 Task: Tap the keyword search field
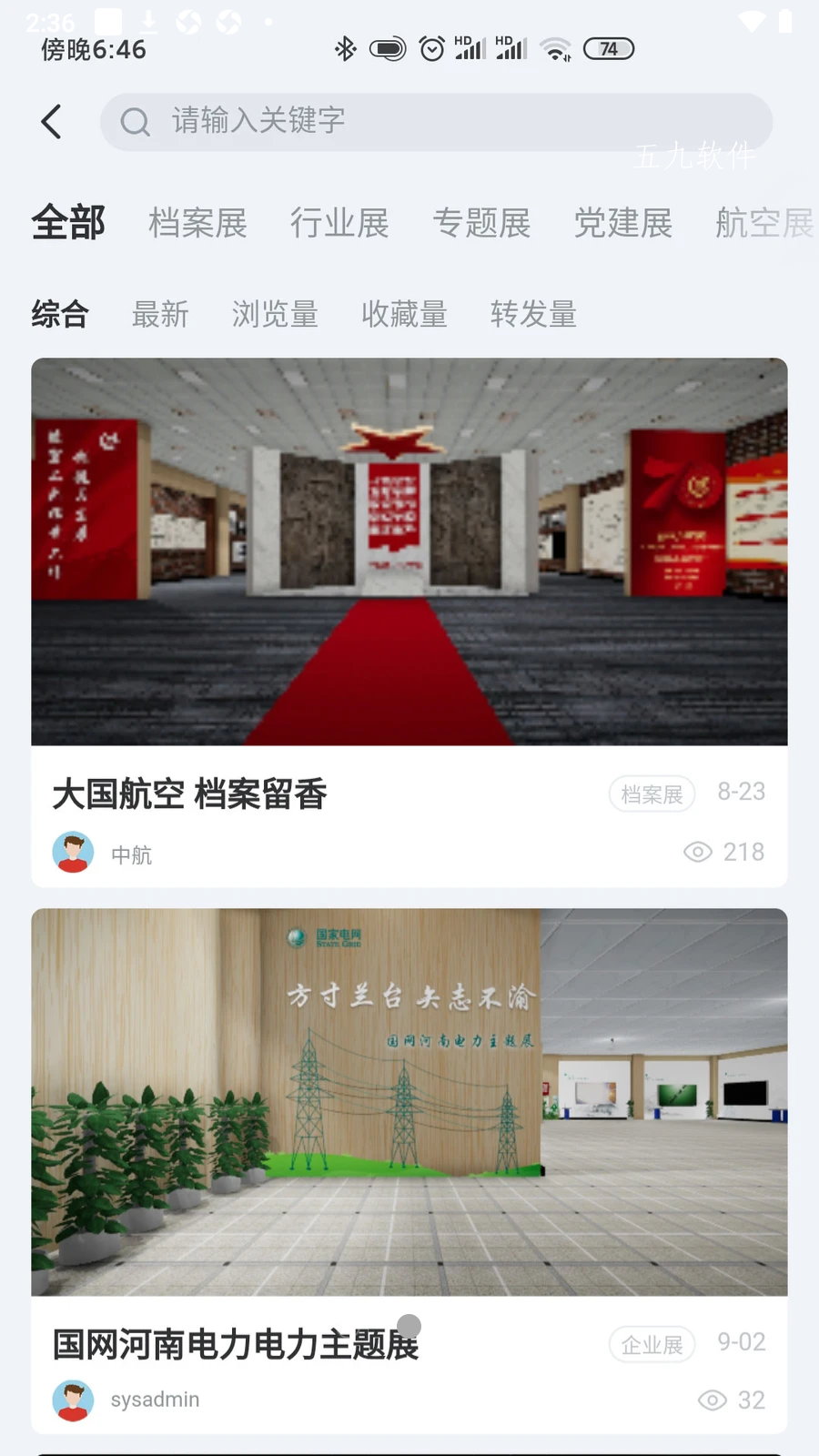[437, 121]
